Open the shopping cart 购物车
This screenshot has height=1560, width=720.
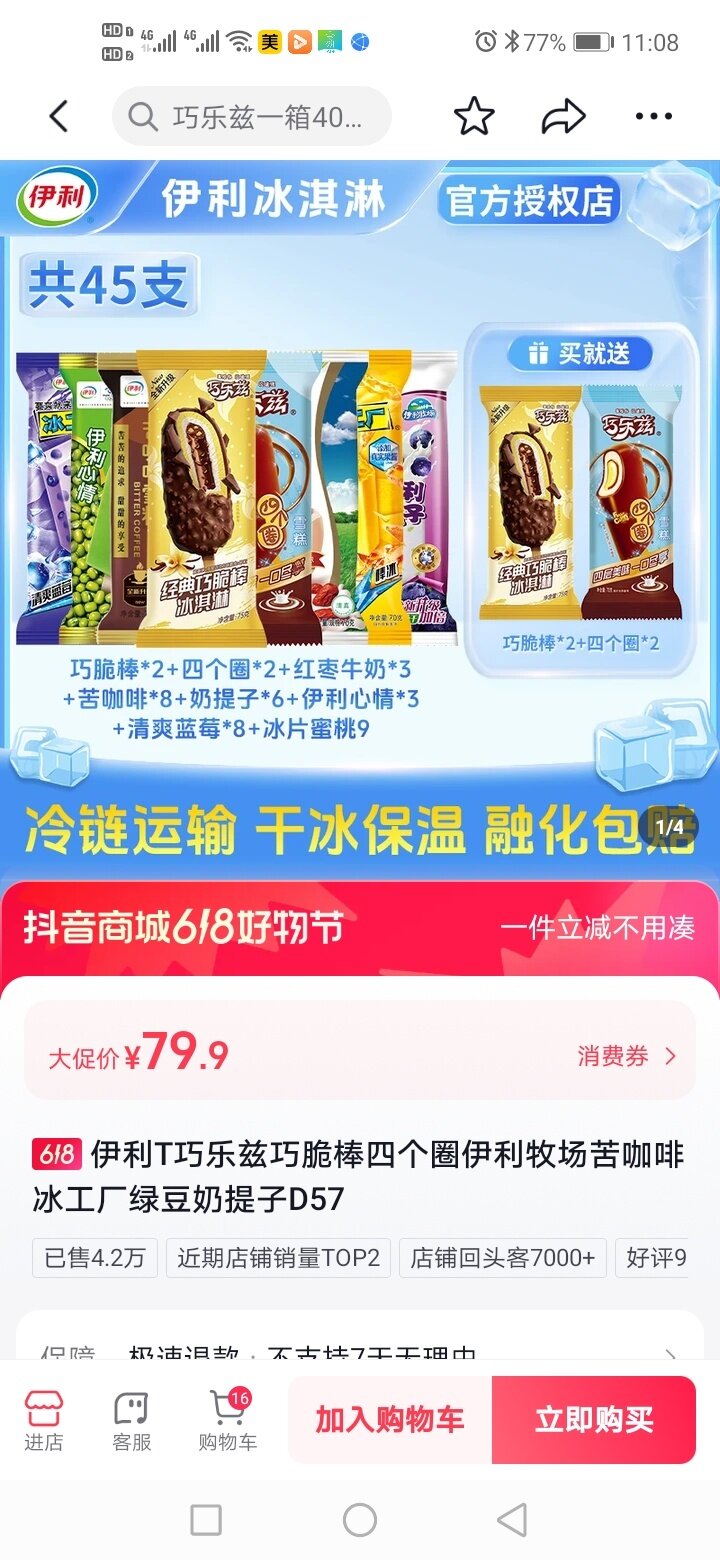[228, 1420]
